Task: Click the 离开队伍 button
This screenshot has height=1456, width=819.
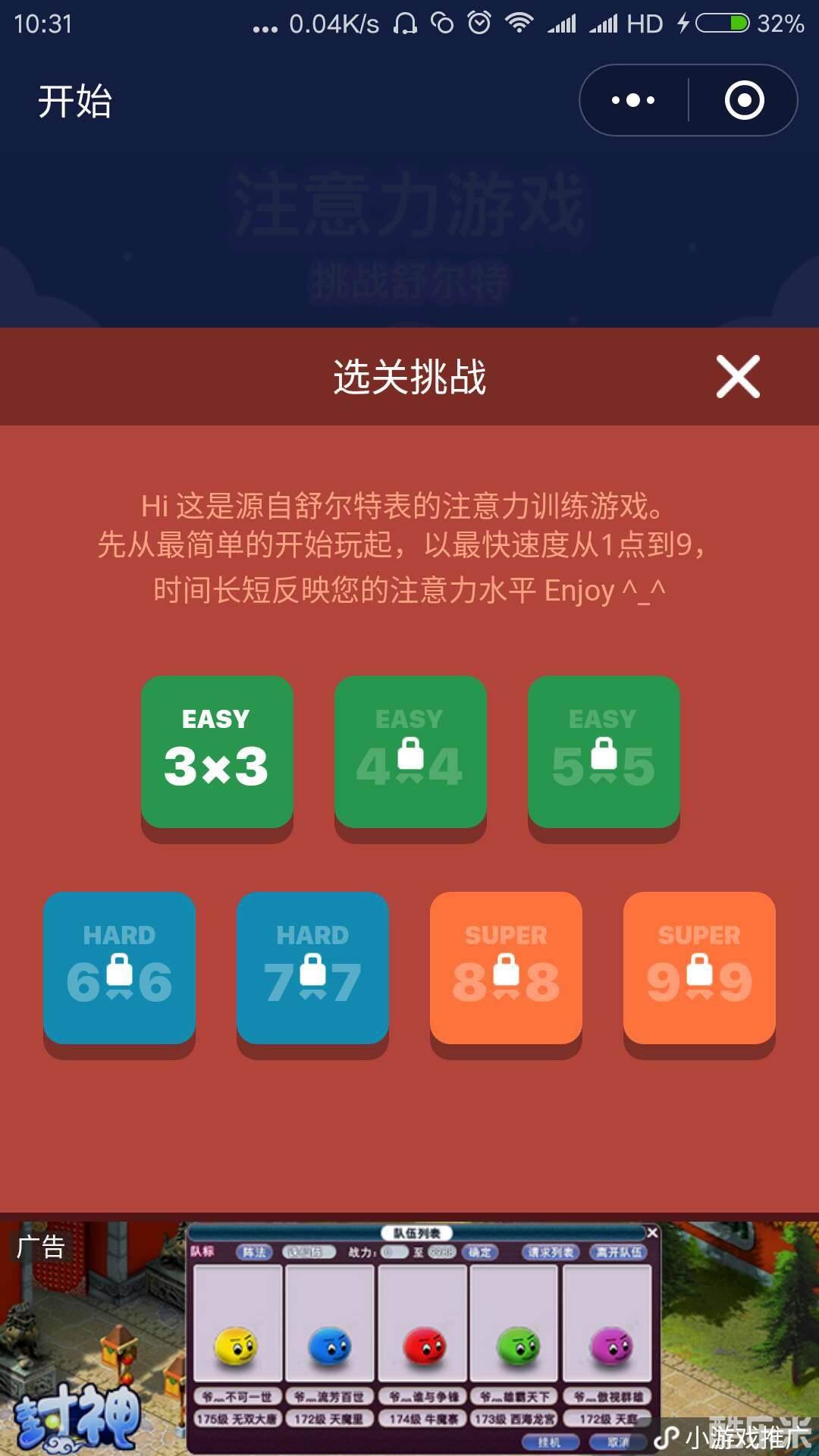Action: click(619, 1252)
